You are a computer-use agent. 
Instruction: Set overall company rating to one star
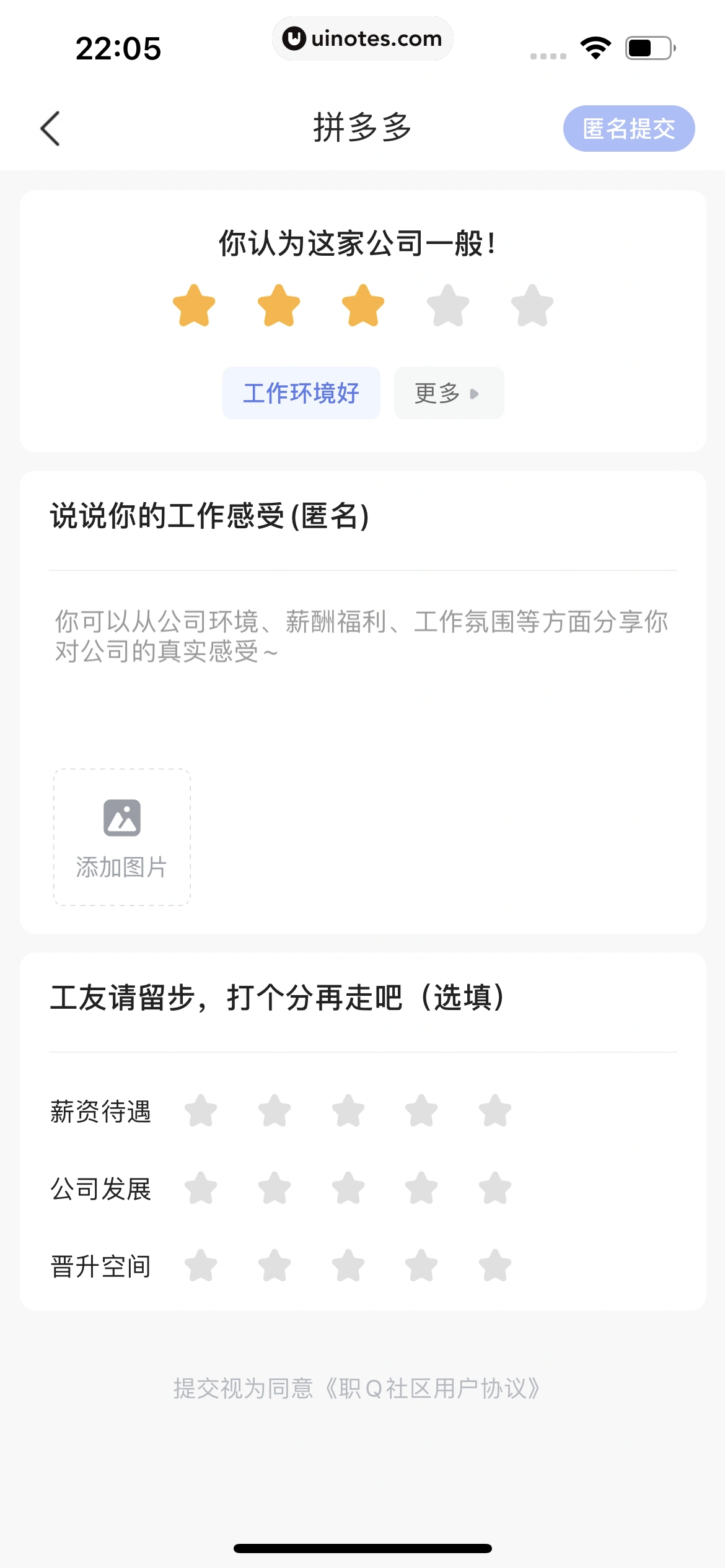tap(194, 306)
